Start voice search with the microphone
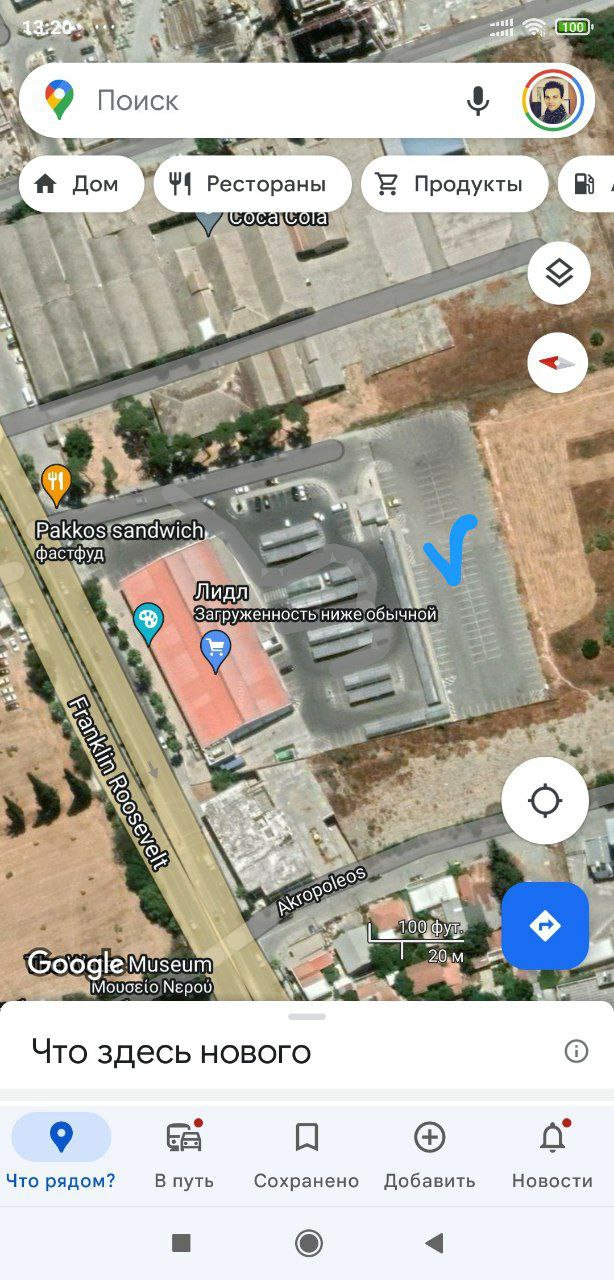The width and height of the screenshot is (614, 1280). point(478,100)
